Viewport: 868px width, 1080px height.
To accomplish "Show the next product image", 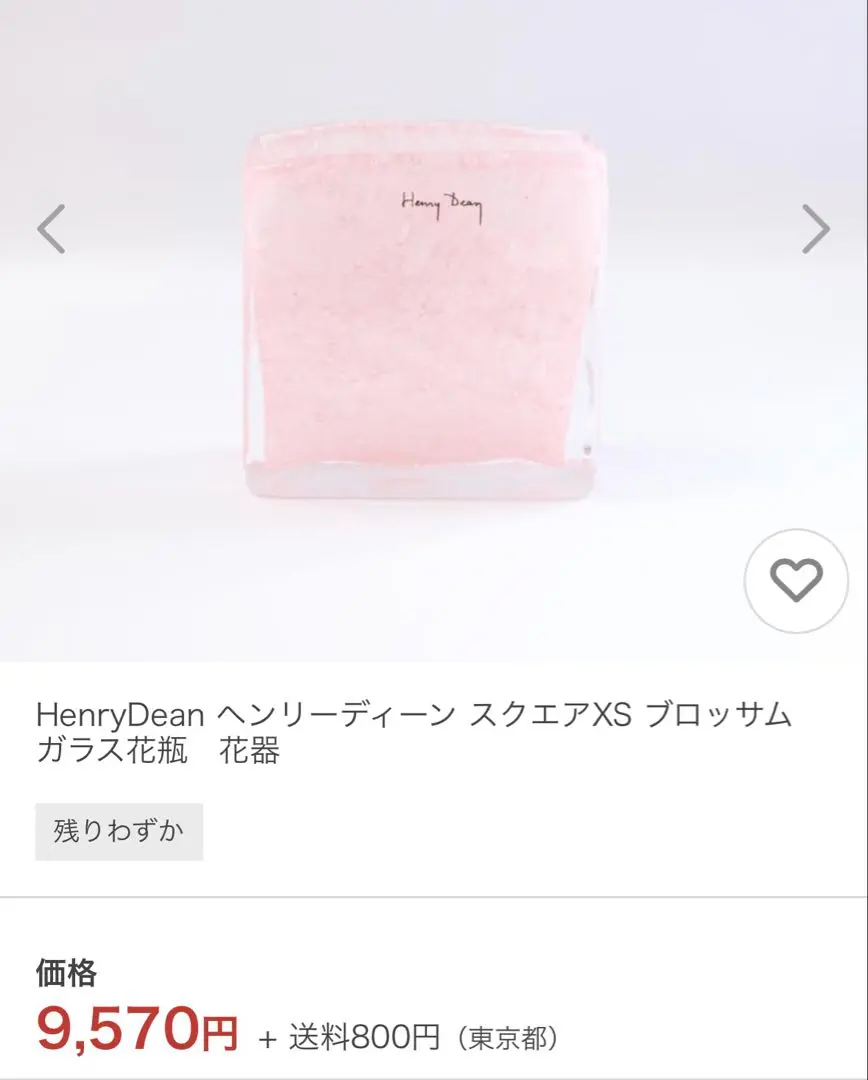I will click(816, 229).
